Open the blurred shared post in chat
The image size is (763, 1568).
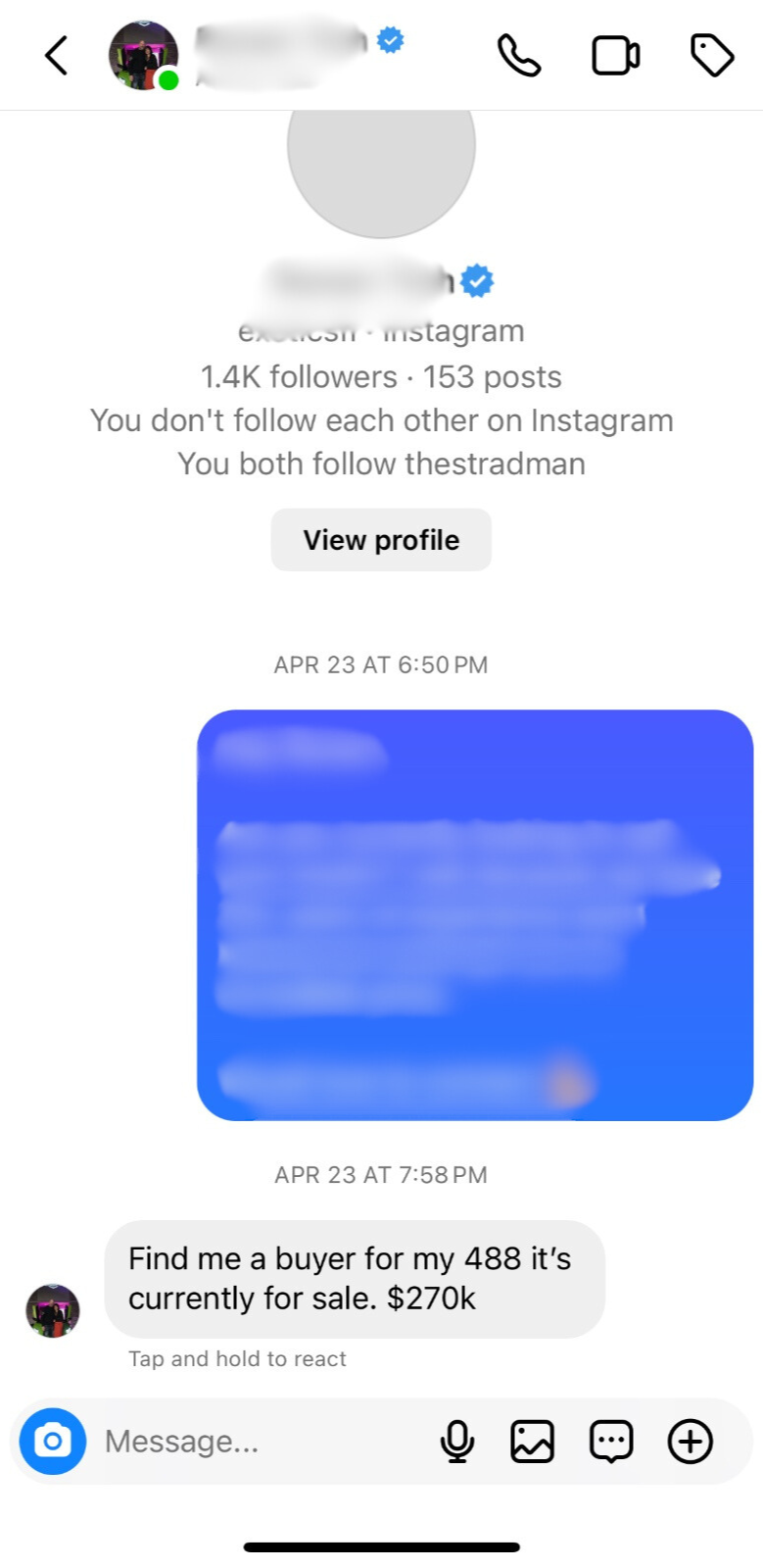pyautogui.click(x=475, y=914)
